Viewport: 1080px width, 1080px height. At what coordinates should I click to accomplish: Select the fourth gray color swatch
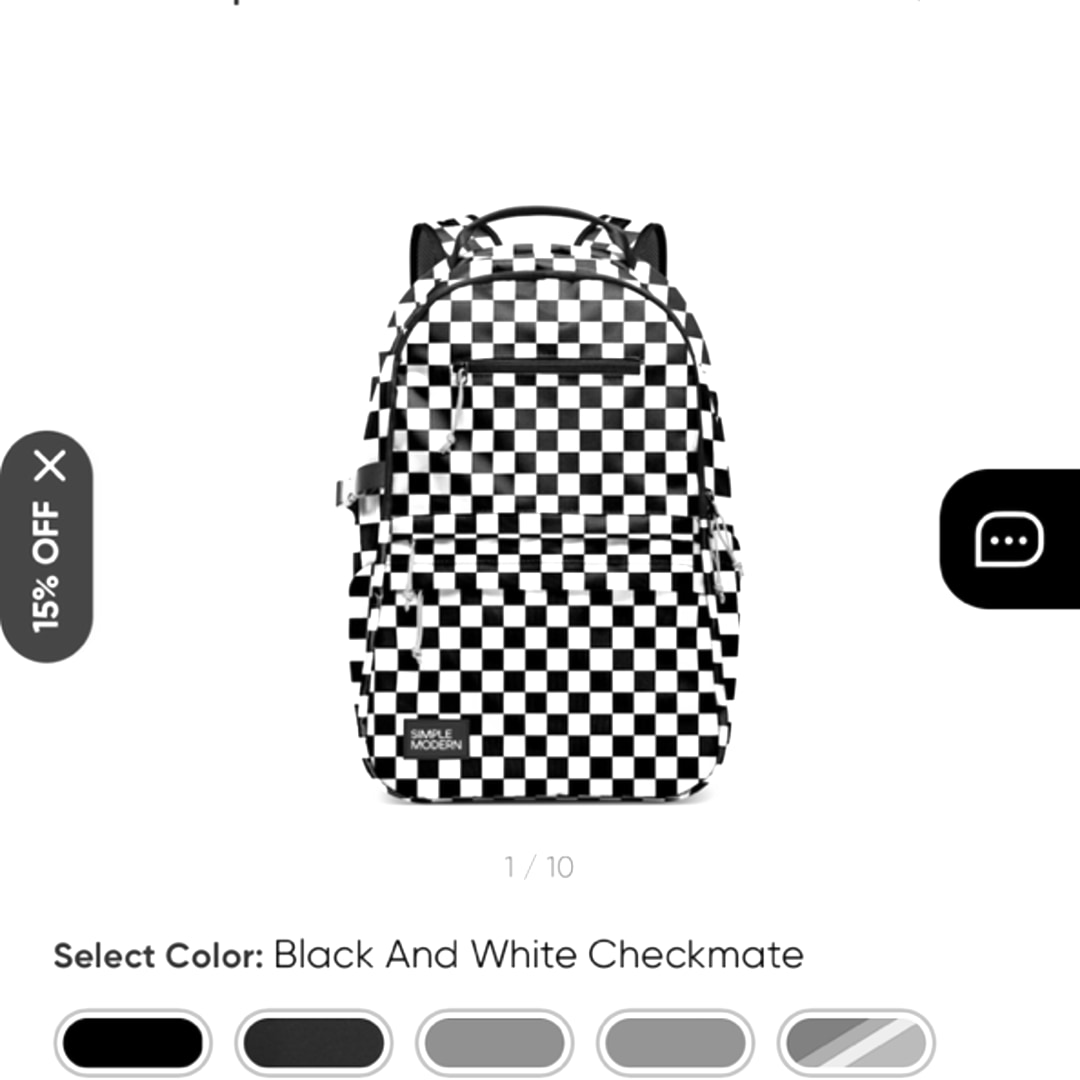pos(676,1043)
